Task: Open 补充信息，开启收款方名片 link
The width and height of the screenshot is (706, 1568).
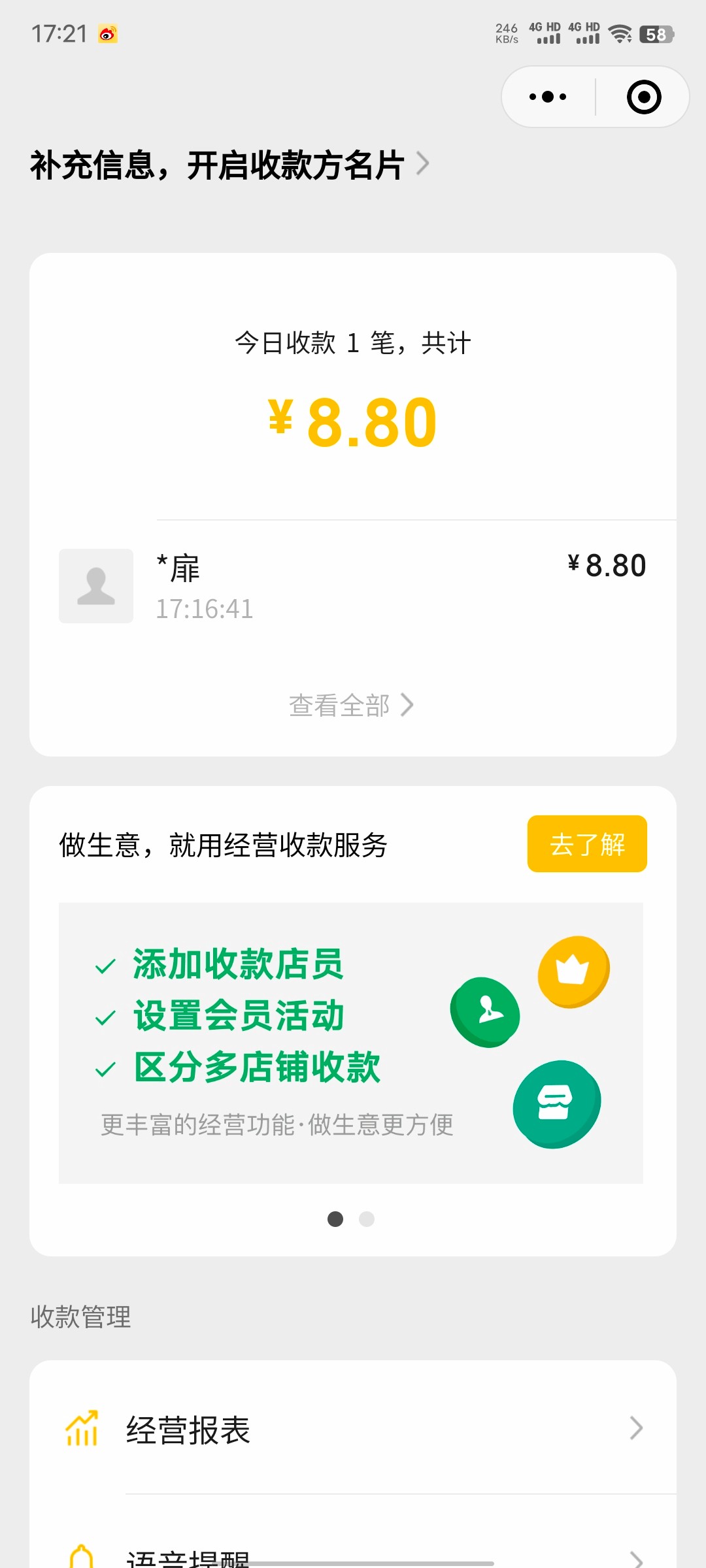Action: (x=229, y=165)
